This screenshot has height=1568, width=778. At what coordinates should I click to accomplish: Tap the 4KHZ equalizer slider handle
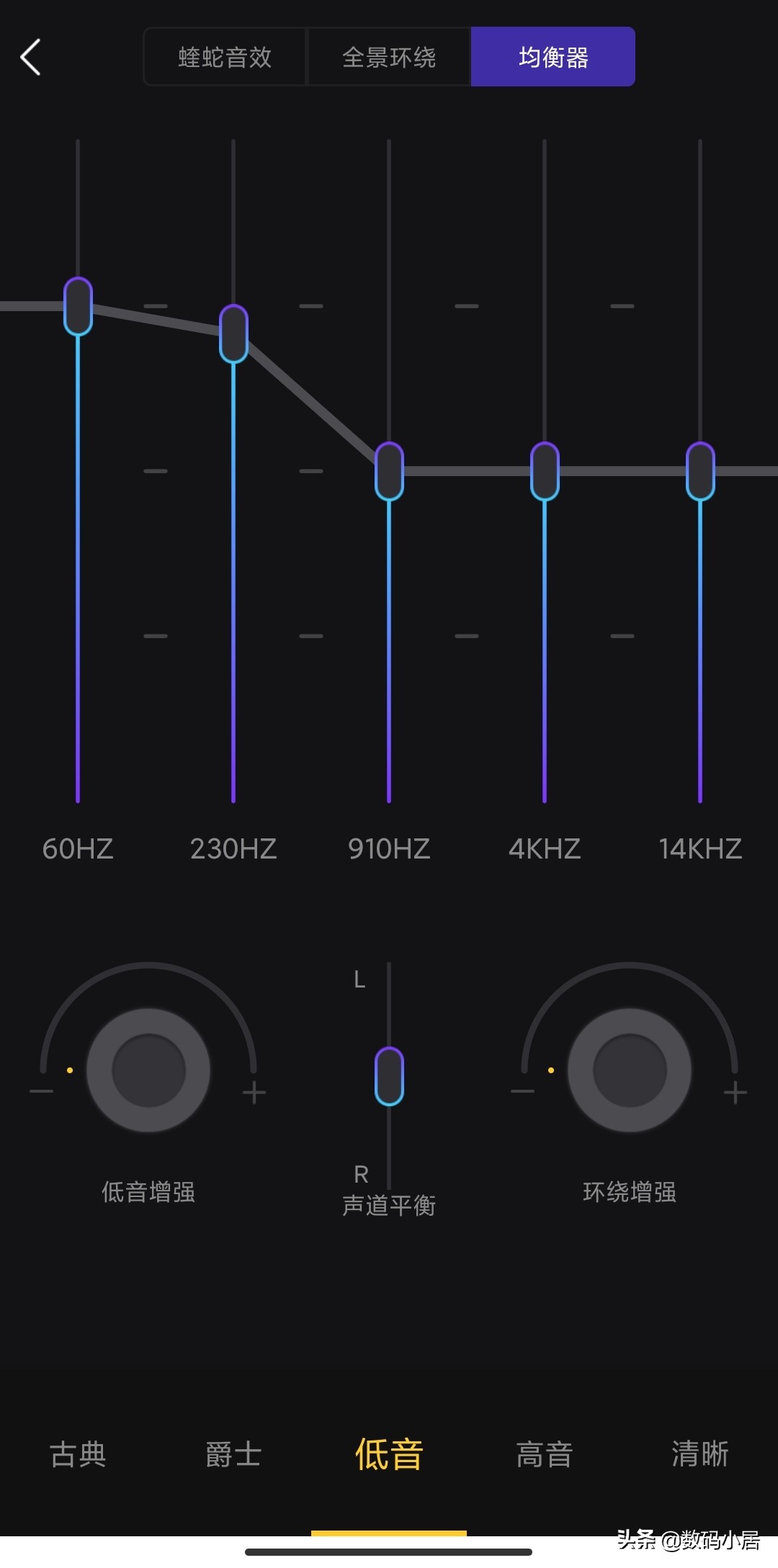coord(545,471)
